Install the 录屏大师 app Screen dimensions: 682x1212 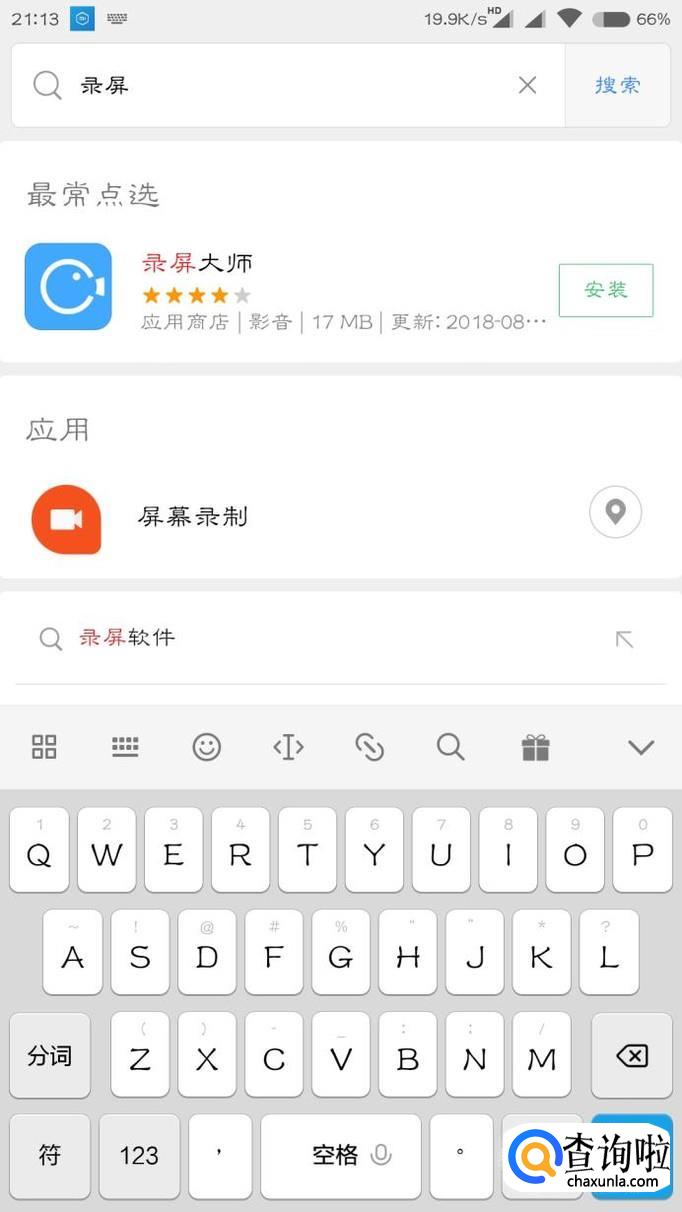point(605,290)
